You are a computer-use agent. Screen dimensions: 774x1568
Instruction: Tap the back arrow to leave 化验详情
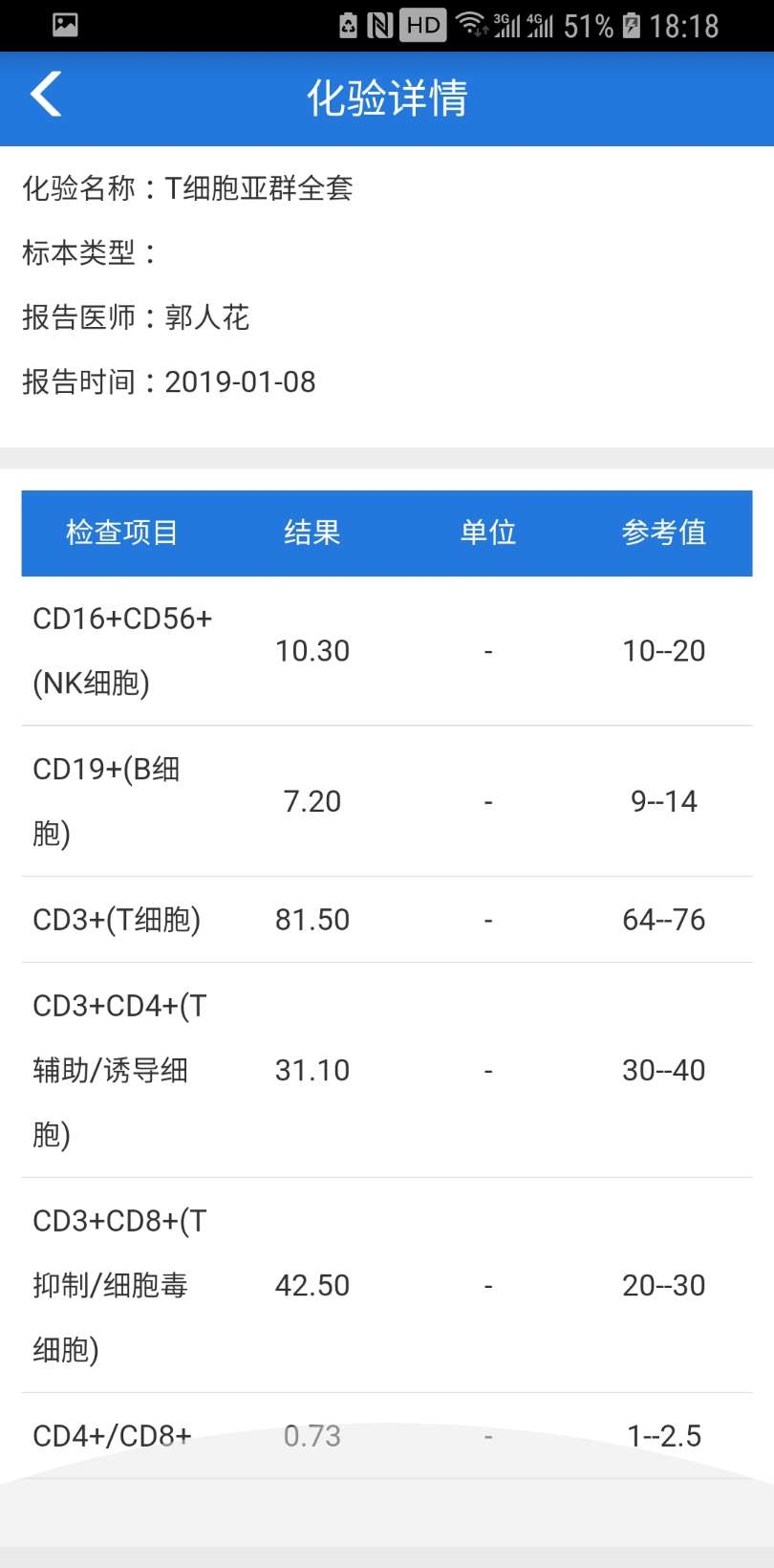[45, 96]
